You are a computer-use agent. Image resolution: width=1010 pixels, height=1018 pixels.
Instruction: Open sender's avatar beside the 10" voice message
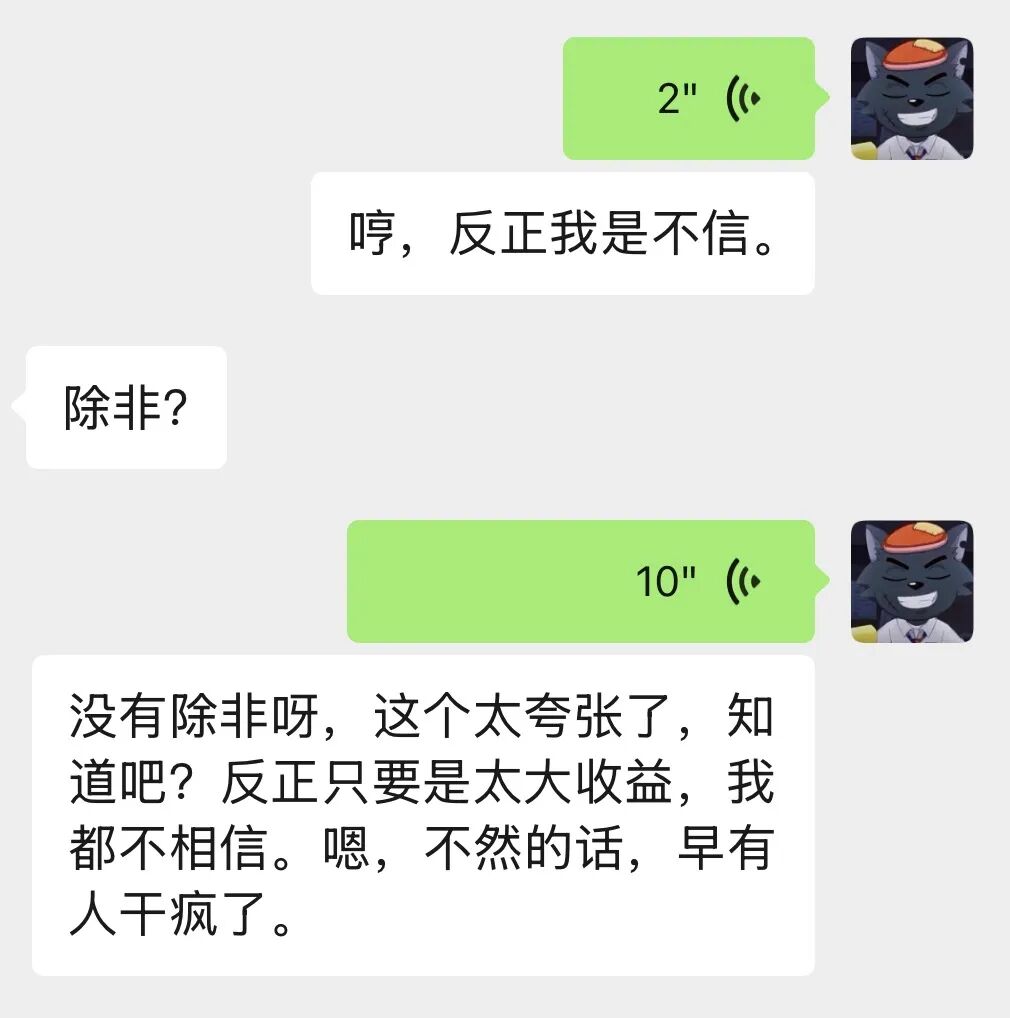(911, 581)
